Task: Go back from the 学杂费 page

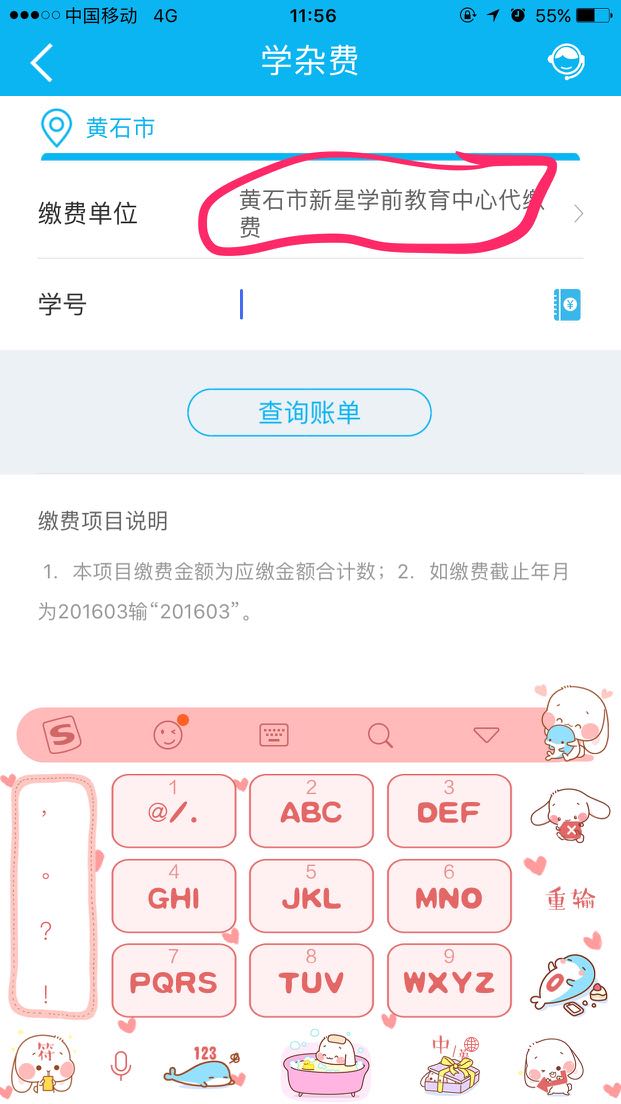Action: click(42, 62)
